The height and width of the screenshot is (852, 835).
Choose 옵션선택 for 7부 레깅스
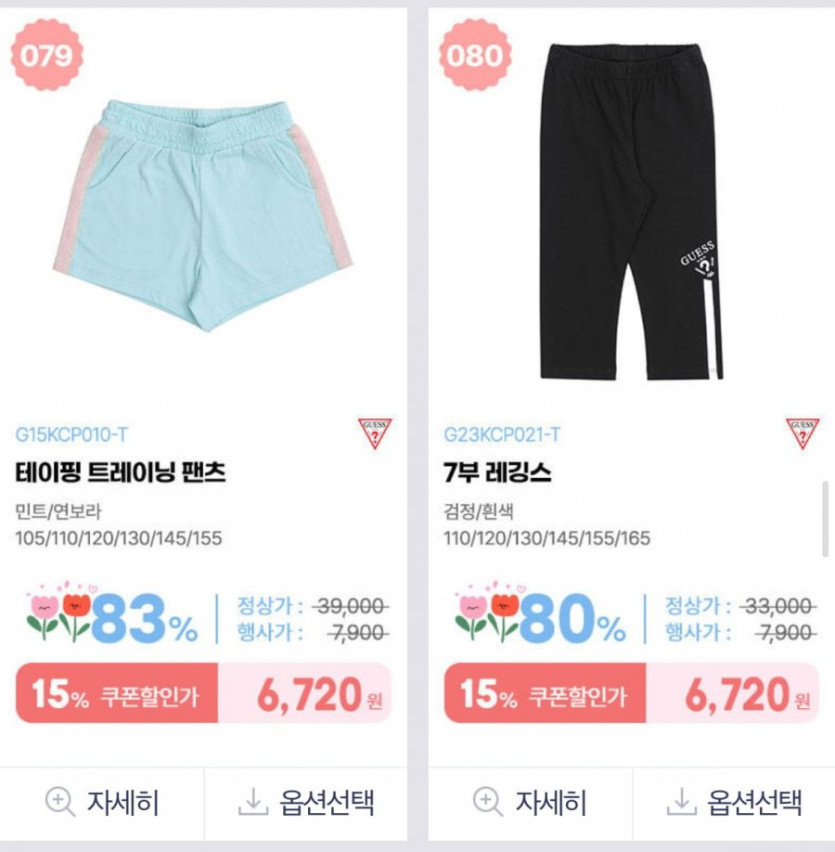[735, 802]
